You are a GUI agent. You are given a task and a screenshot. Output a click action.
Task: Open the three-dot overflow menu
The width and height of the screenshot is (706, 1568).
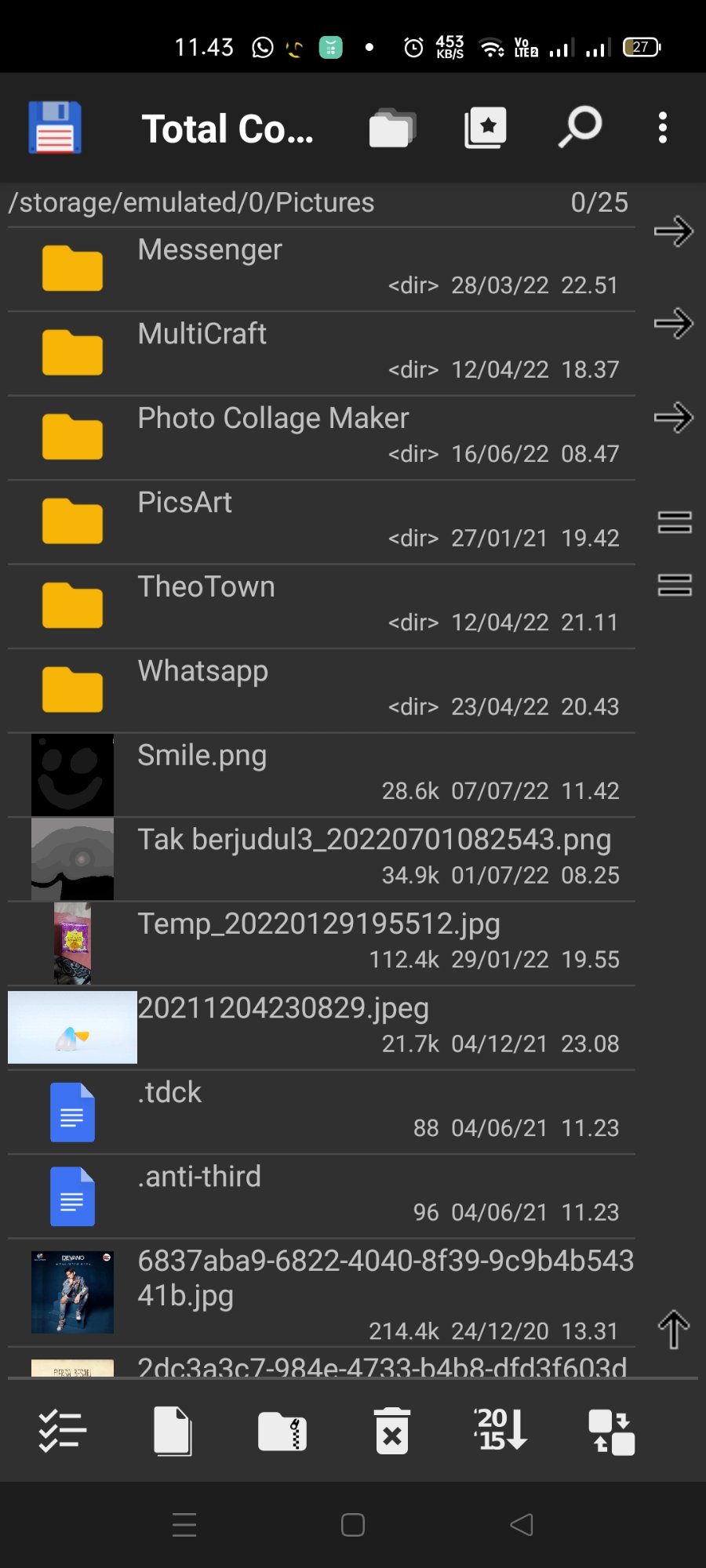663,127
